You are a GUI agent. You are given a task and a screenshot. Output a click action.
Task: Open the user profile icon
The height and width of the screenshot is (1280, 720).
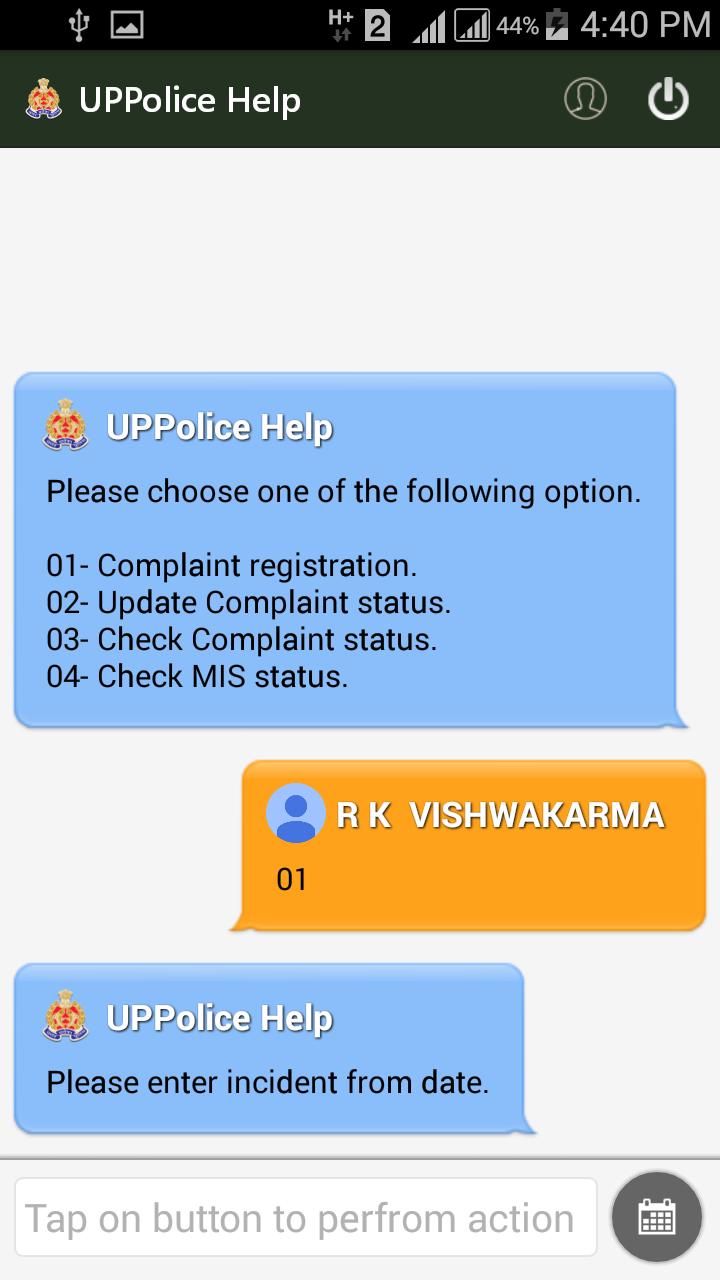(585, 100)
